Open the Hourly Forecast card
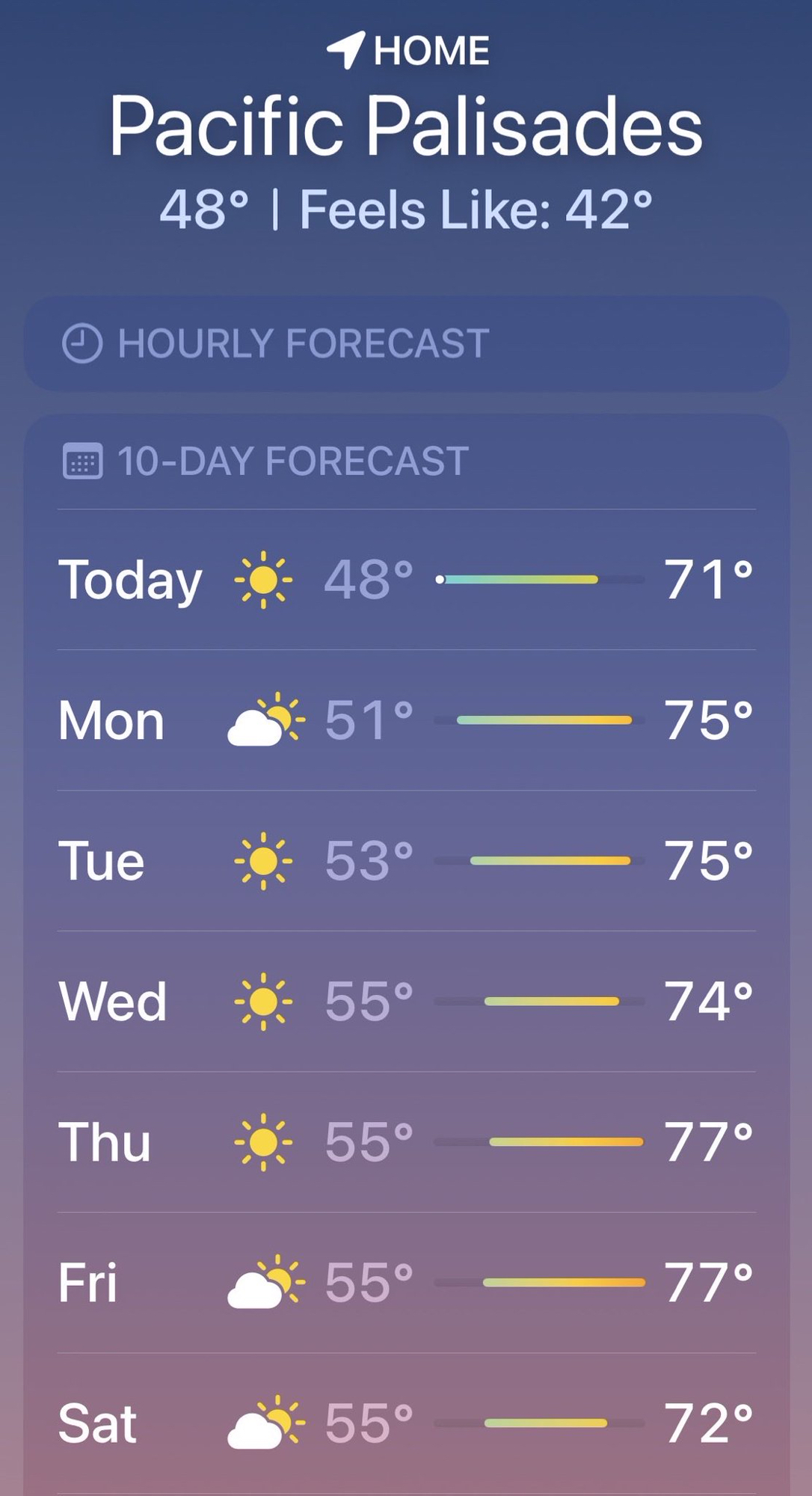 (406, 343)
